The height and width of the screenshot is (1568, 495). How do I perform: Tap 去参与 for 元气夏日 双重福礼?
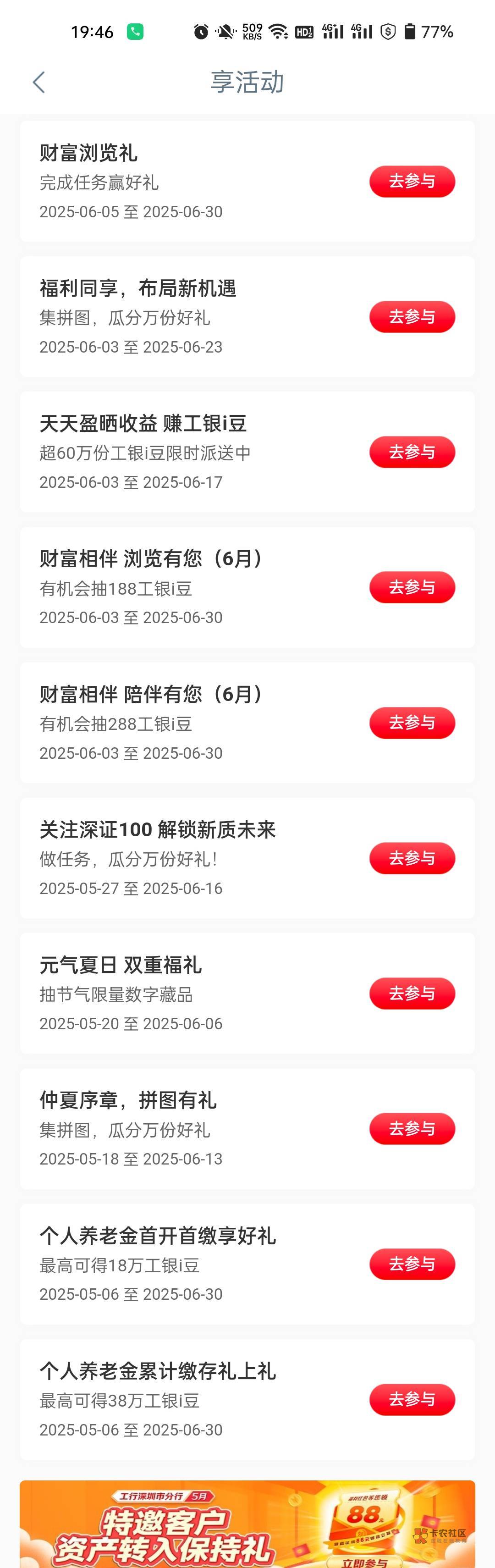click(x=412, y=994)
